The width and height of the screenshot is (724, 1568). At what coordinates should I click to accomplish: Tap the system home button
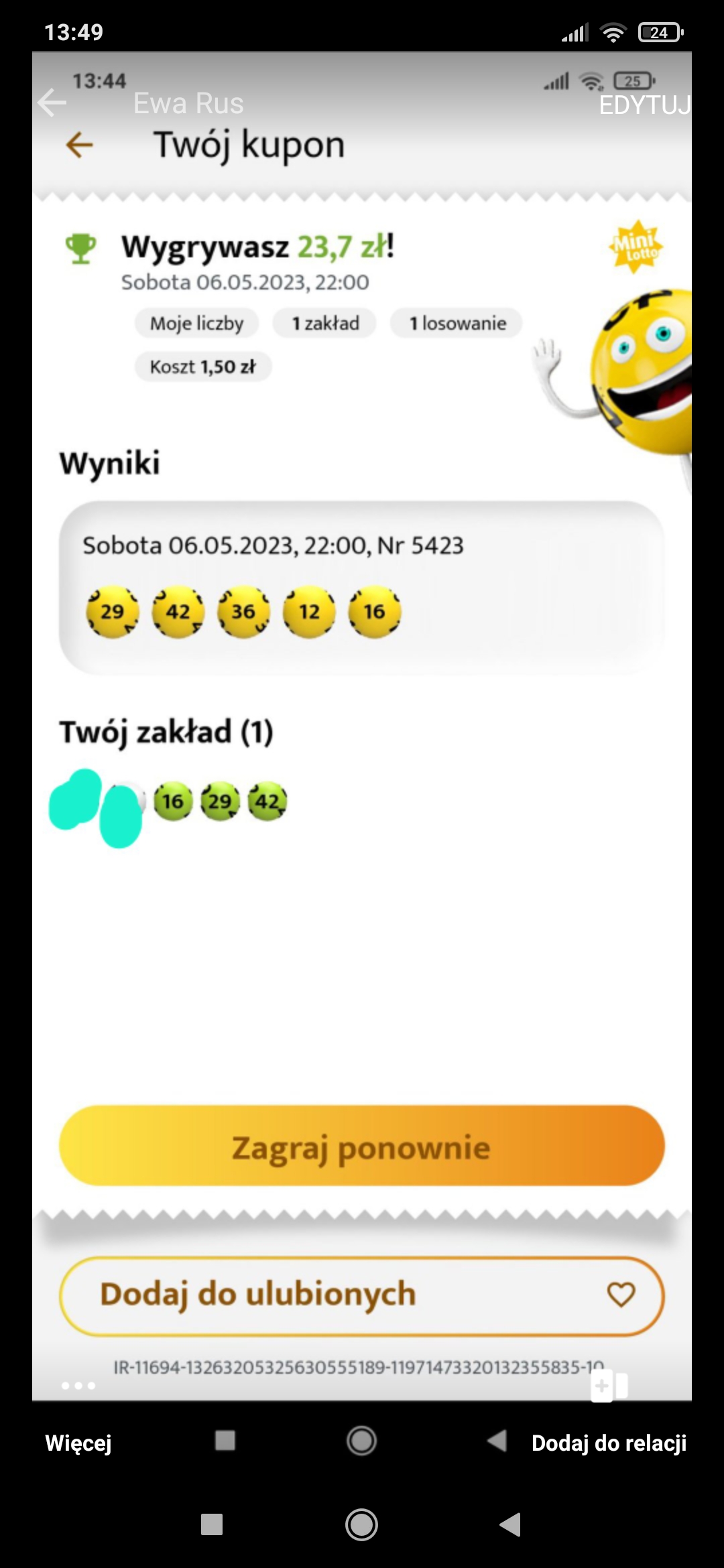click(x=361, y=1524)
